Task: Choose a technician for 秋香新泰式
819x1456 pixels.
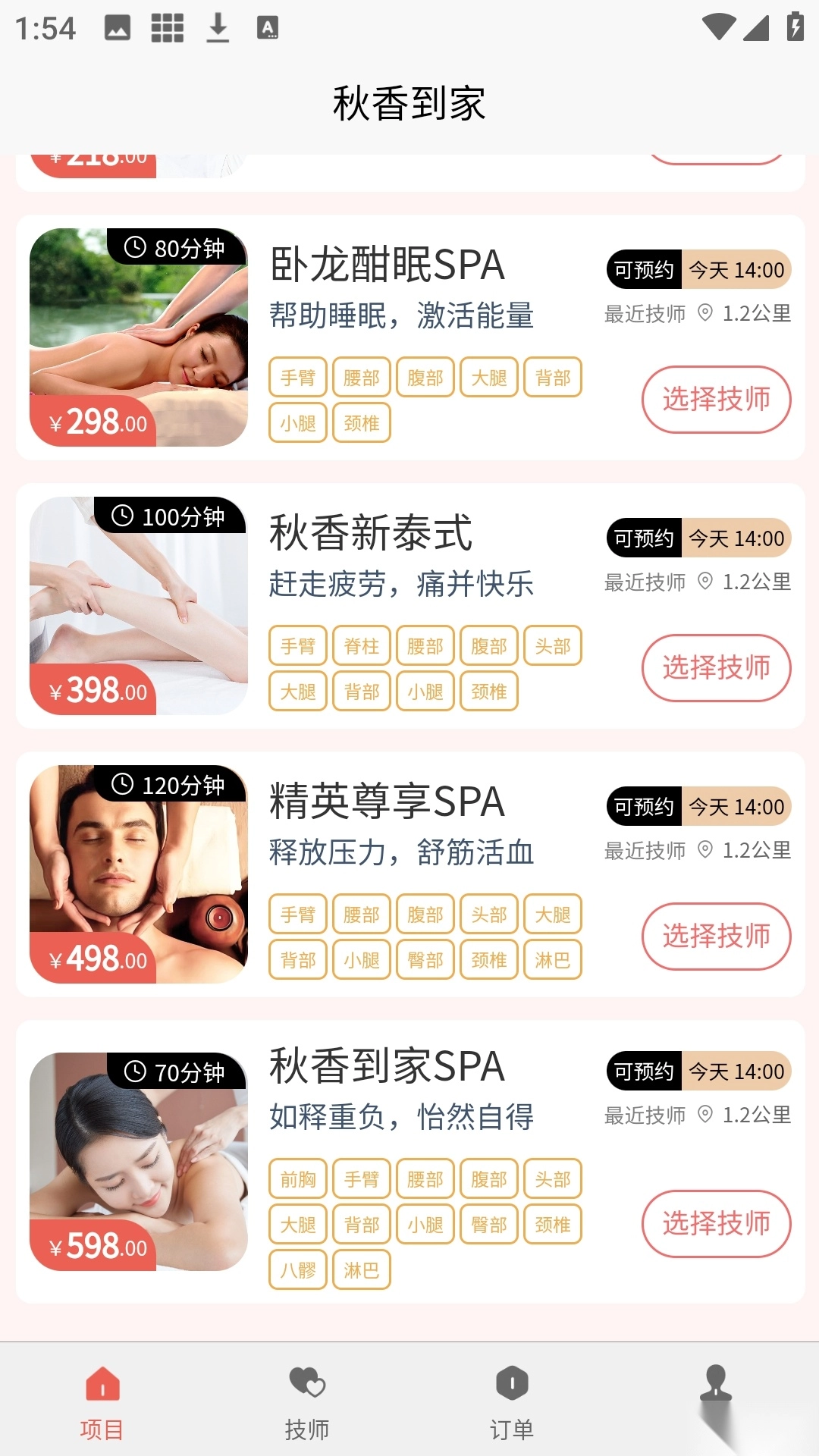Action: click(716, 668)
